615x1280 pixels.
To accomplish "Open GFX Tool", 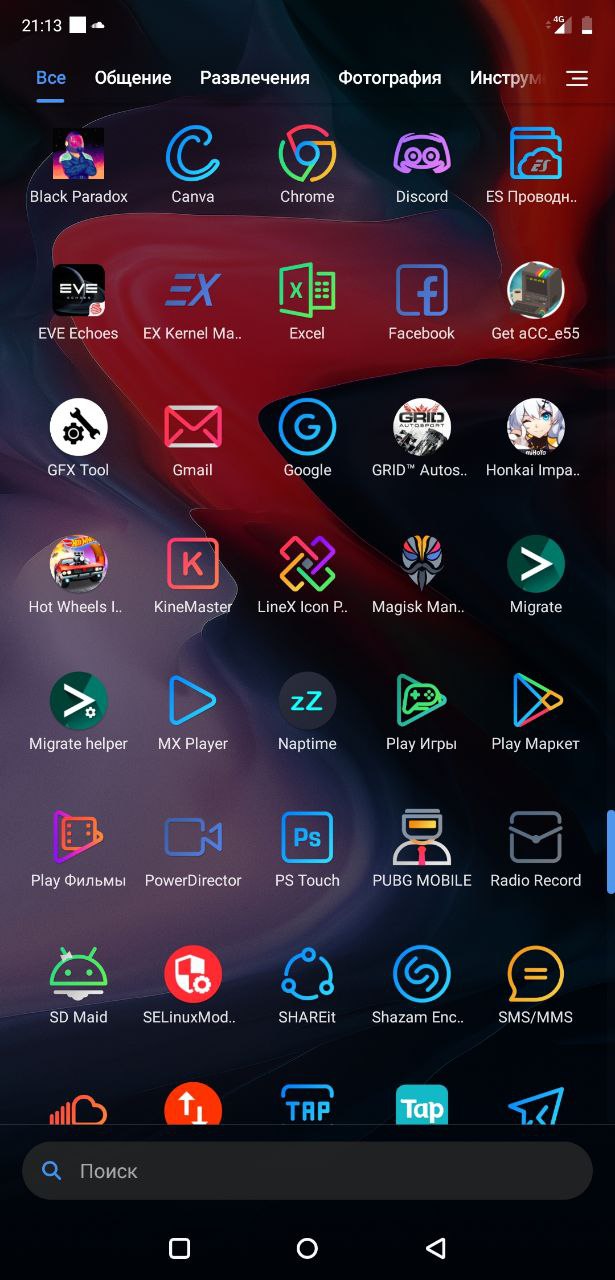I will click(x=78, y=428).
